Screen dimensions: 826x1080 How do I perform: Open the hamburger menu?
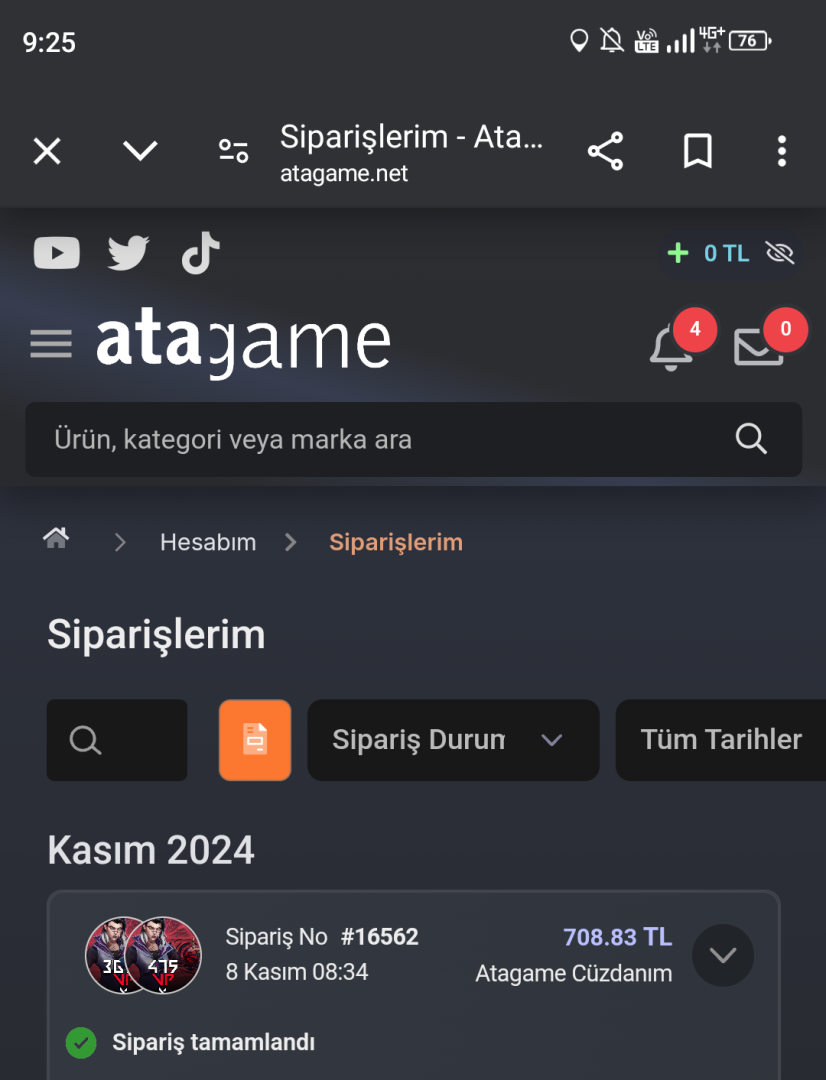pos(51,344)
